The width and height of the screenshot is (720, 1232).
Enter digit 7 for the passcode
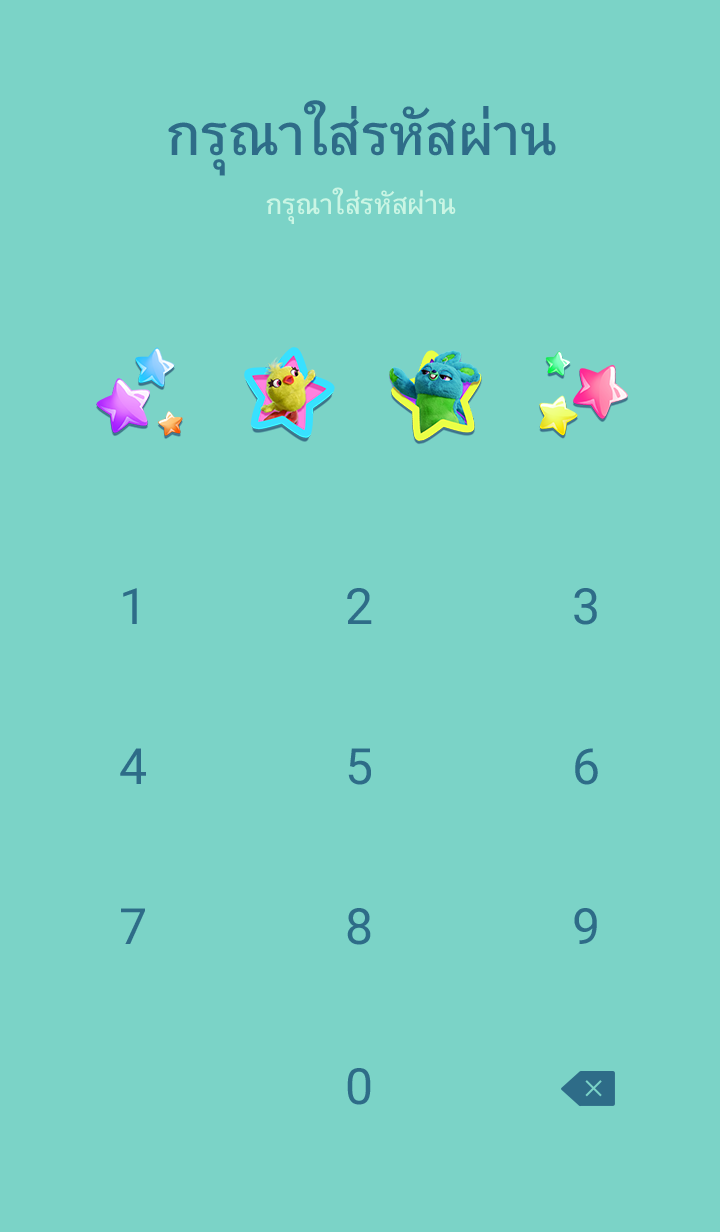pyautogui.click(x=133, y=927)
